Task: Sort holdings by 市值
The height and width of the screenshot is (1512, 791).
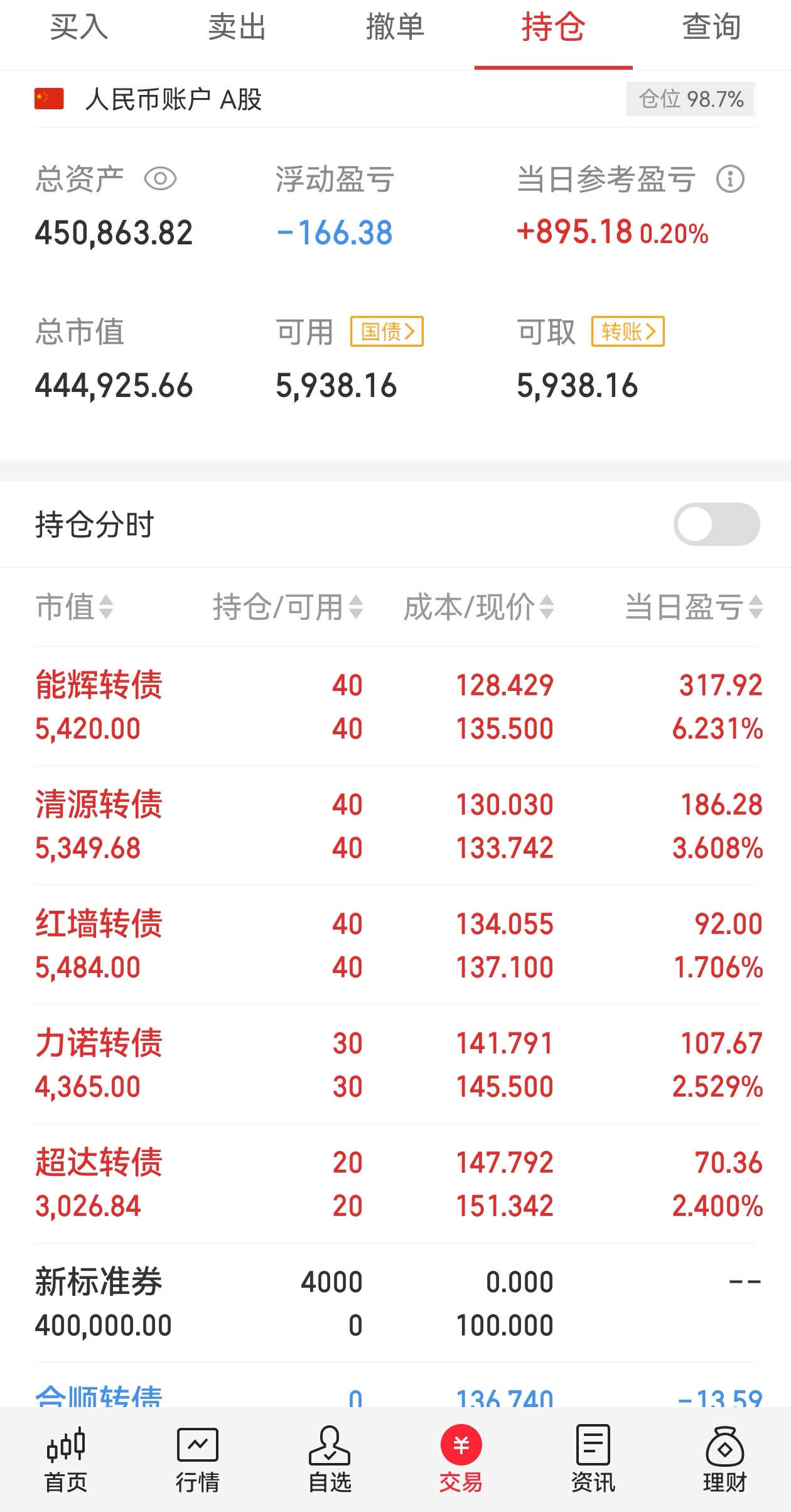Action: 75,607
